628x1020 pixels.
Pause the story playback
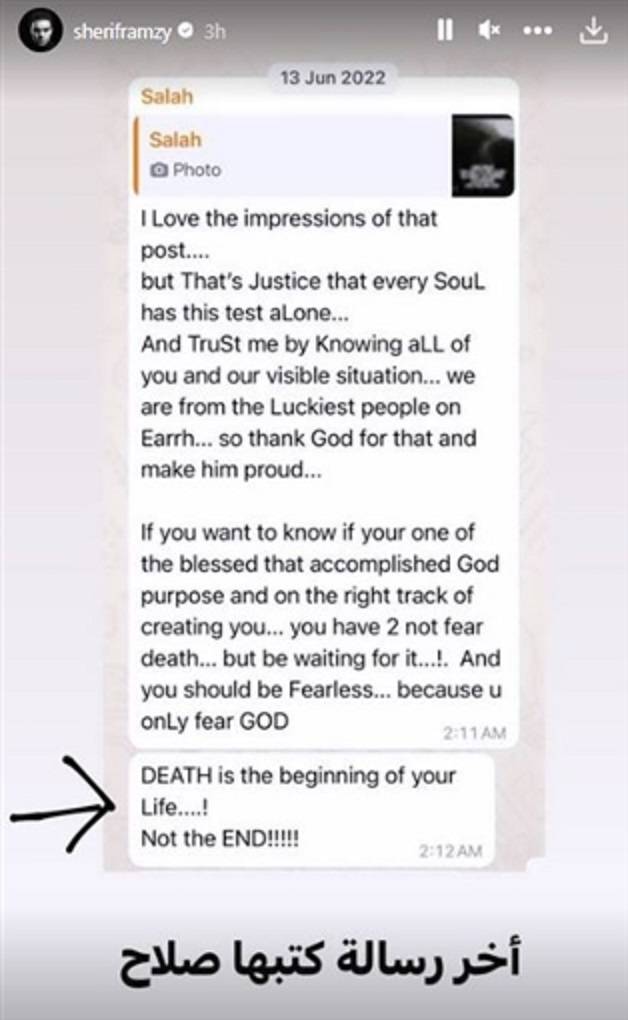pos(445,31)
